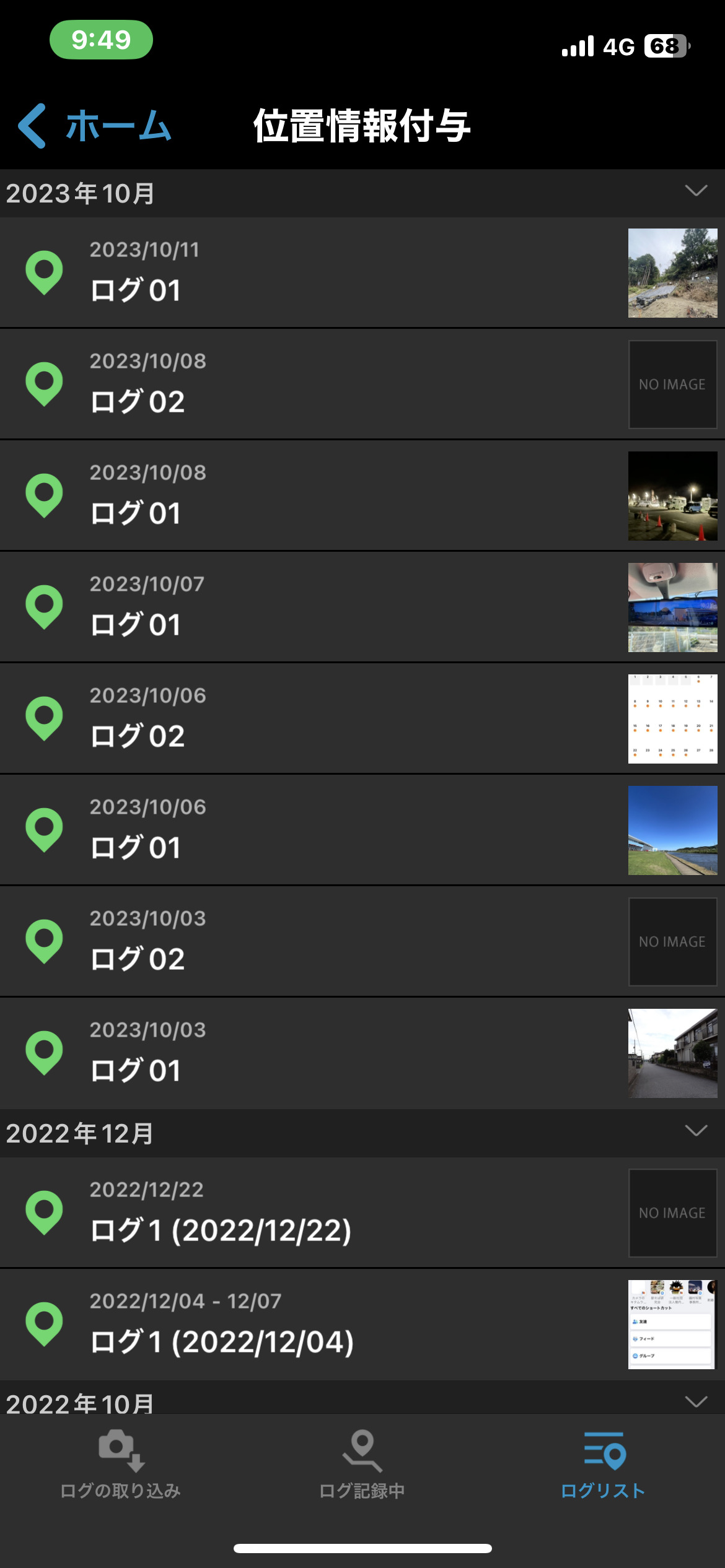Open ログ 1 (2022/12/22)
725x1568 pixels.
click(x=310, y=1213)
